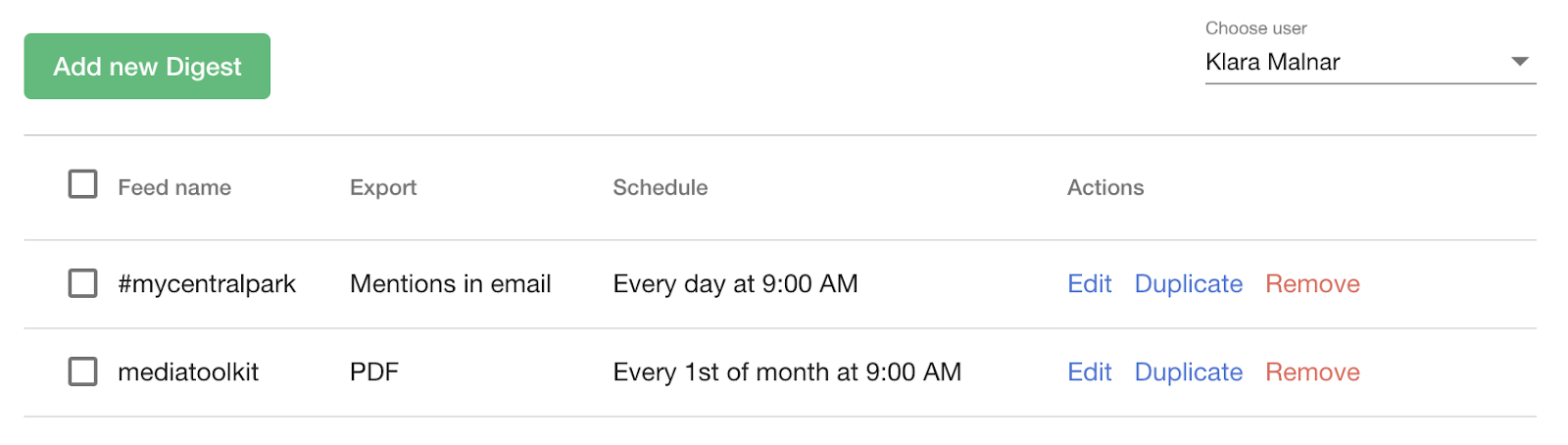
Task: Remove the #mycentralpark digest
Action: click(x=1312, y=284)
